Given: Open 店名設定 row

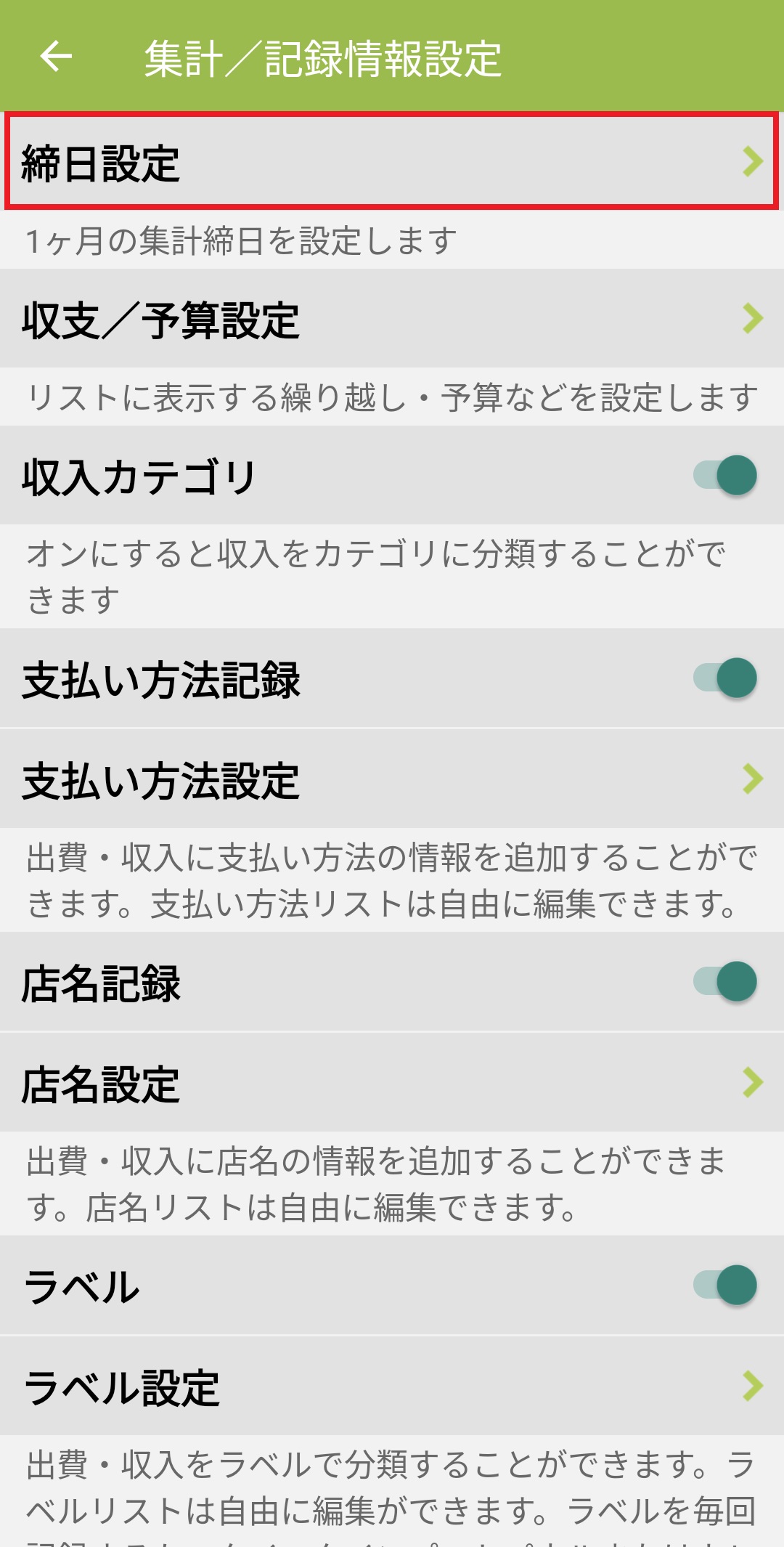Looking at the screenshot, I should click(392, 1083).
